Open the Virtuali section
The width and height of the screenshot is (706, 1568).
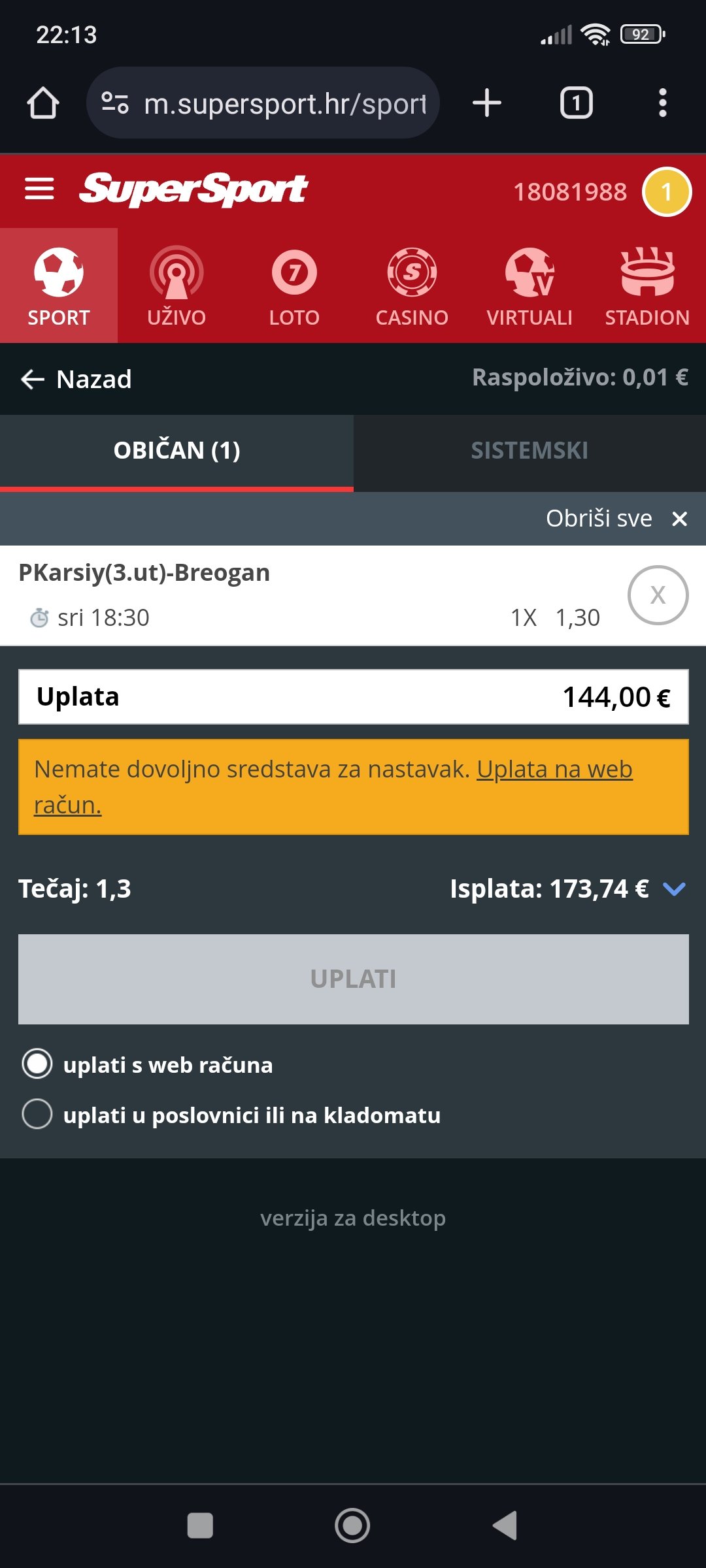pyautogui.click(x=529, y=286)
